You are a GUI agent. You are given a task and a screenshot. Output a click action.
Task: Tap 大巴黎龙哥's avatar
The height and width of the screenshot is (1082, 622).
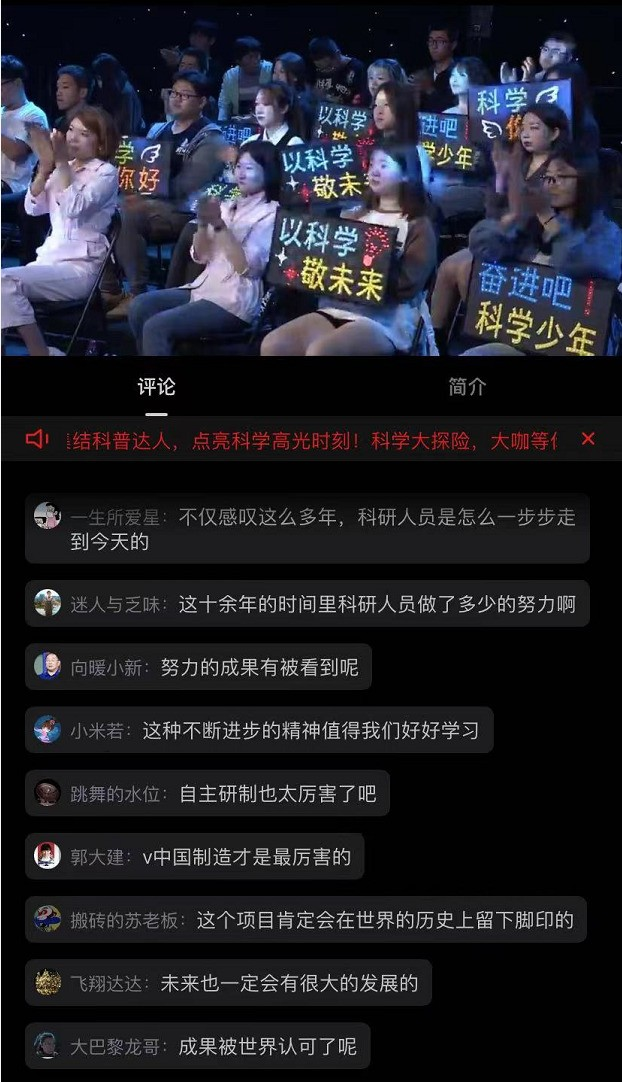[47, 1046]
